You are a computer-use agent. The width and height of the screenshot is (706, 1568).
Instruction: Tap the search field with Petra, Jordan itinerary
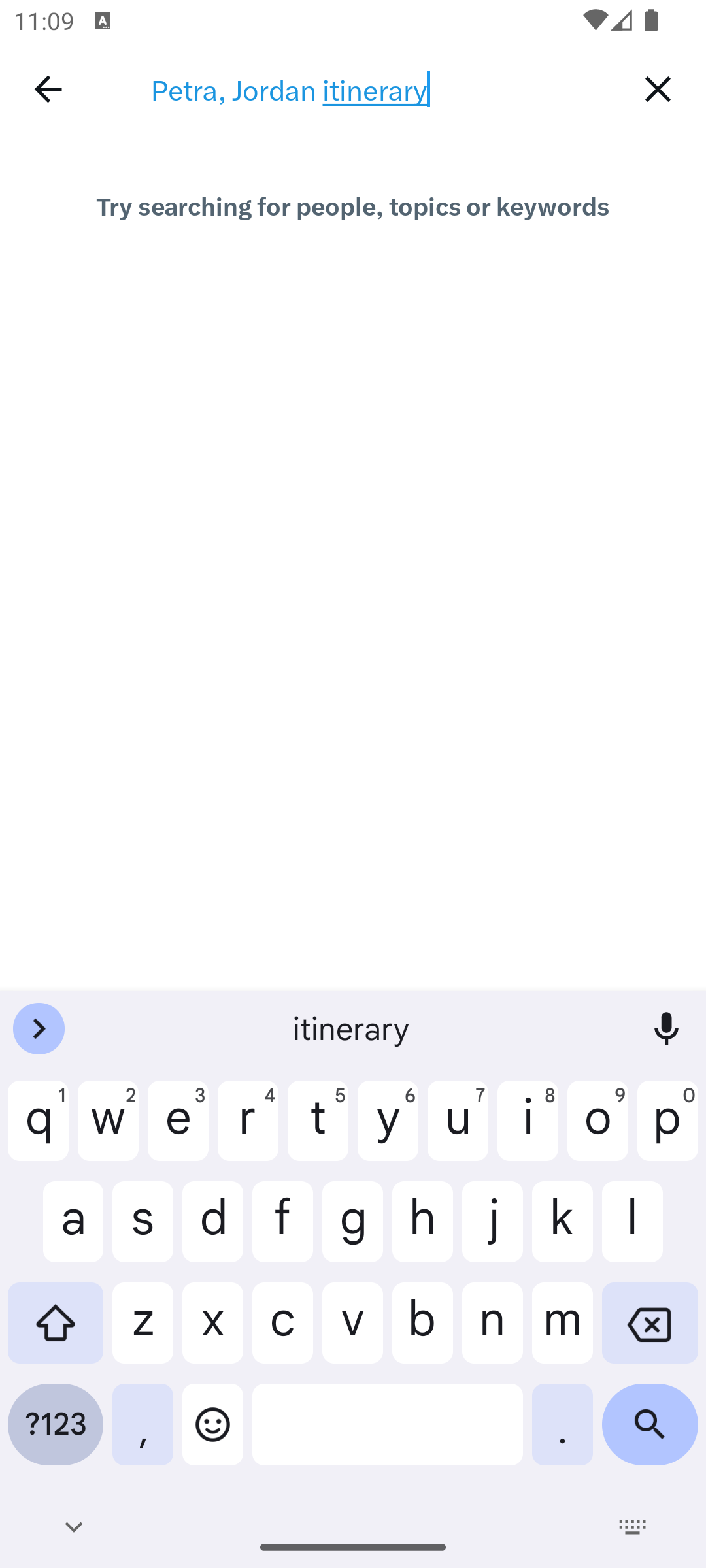(379, 90)
